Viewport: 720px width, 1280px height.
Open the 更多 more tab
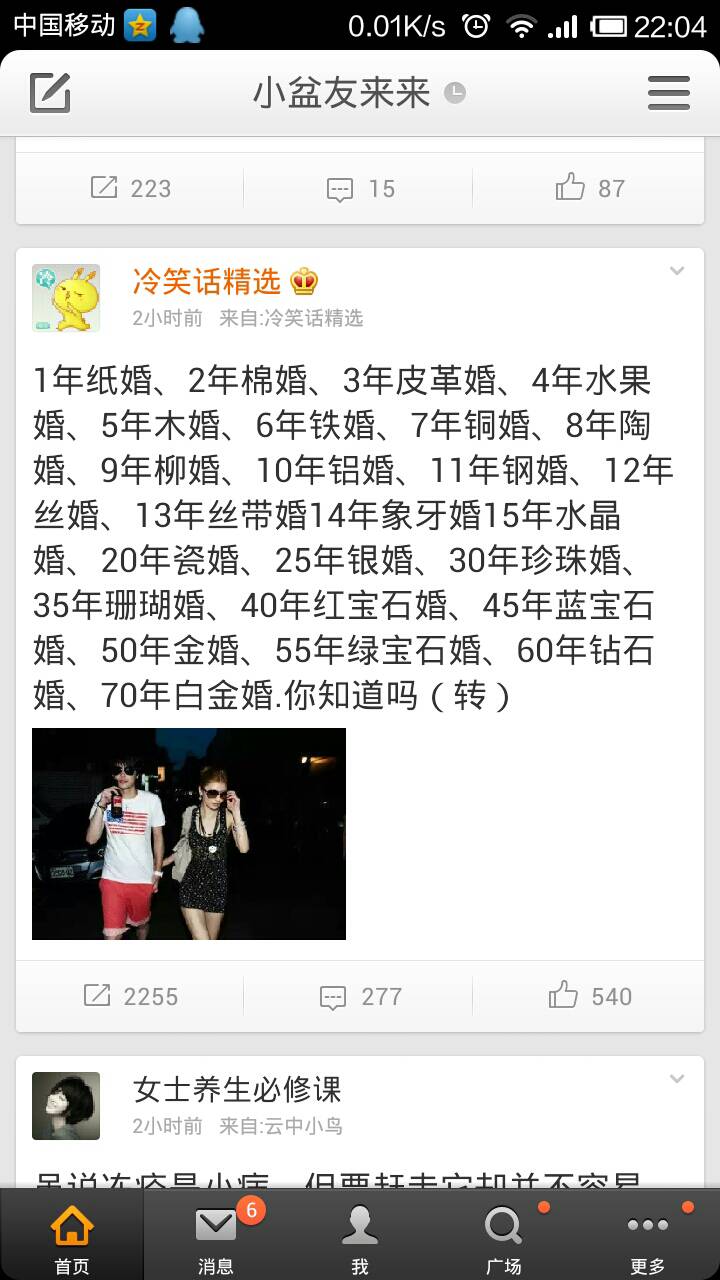pos(647,1236)
